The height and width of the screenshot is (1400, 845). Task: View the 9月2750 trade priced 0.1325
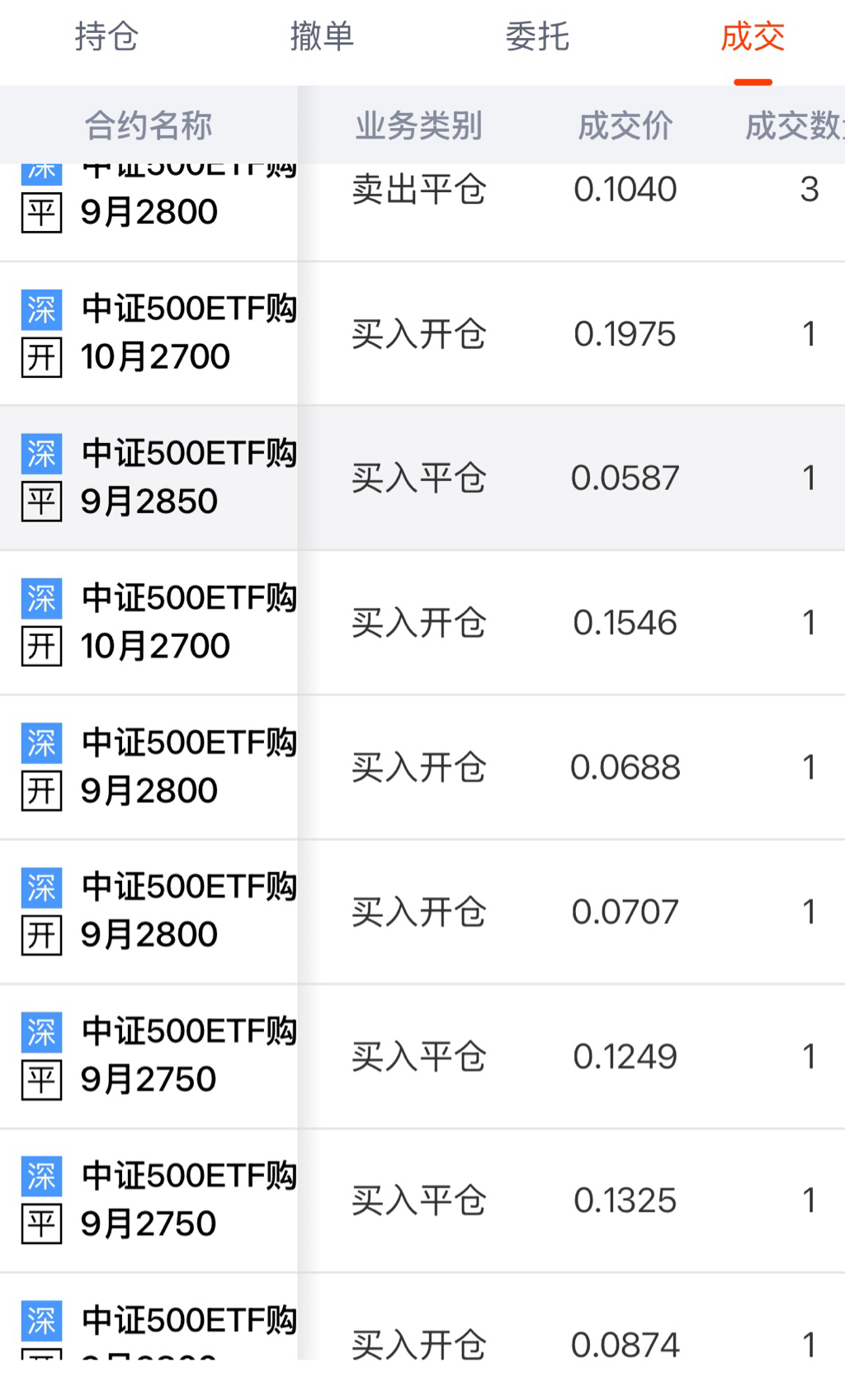(422, 1200)
